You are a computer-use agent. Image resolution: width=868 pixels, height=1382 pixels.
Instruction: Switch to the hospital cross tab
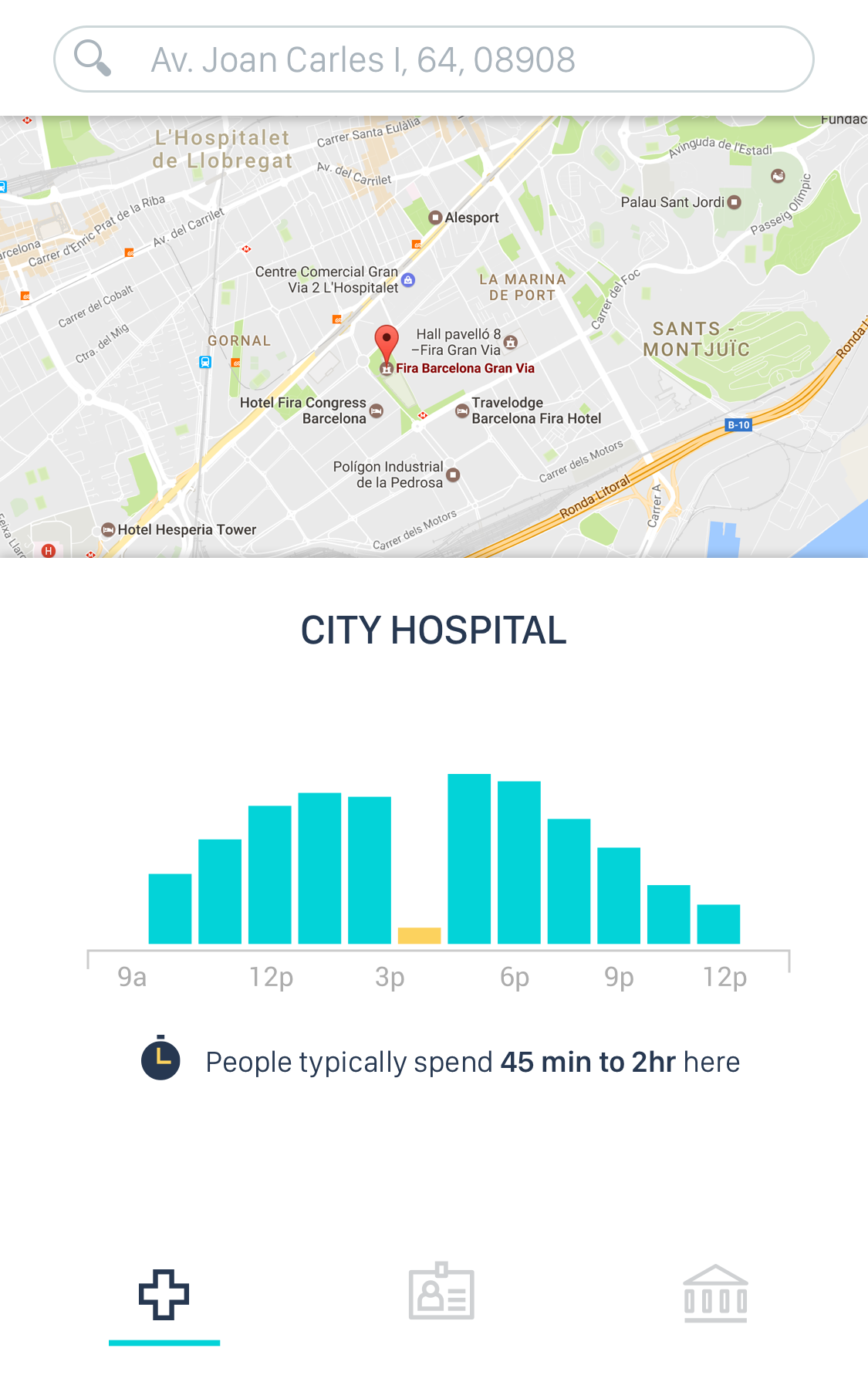pos(164,1294)
